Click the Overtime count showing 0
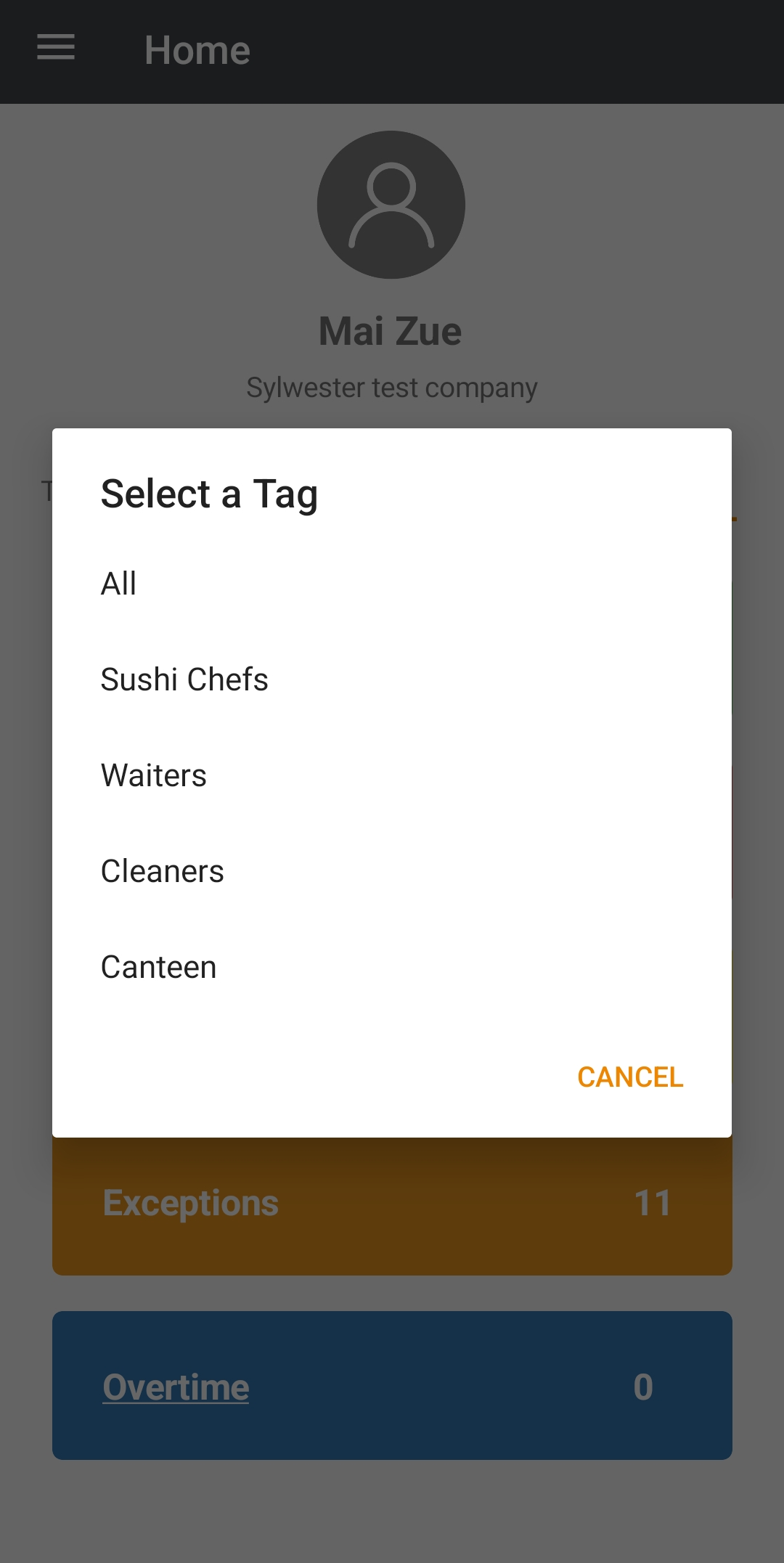The width and height of the screenshot is (784, 1563). coord(643,1387)
